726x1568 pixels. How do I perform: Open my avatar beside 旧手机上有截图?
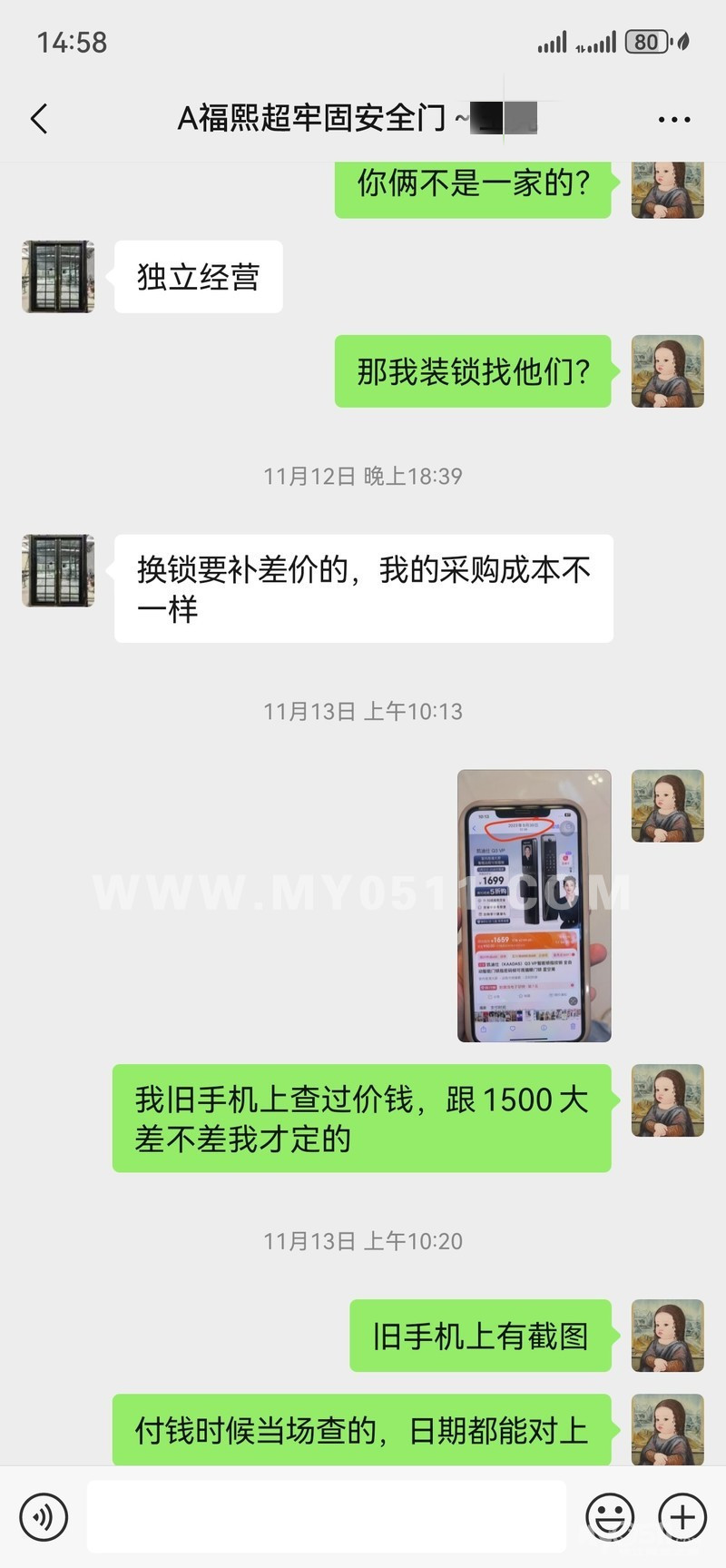point(667,1336)
